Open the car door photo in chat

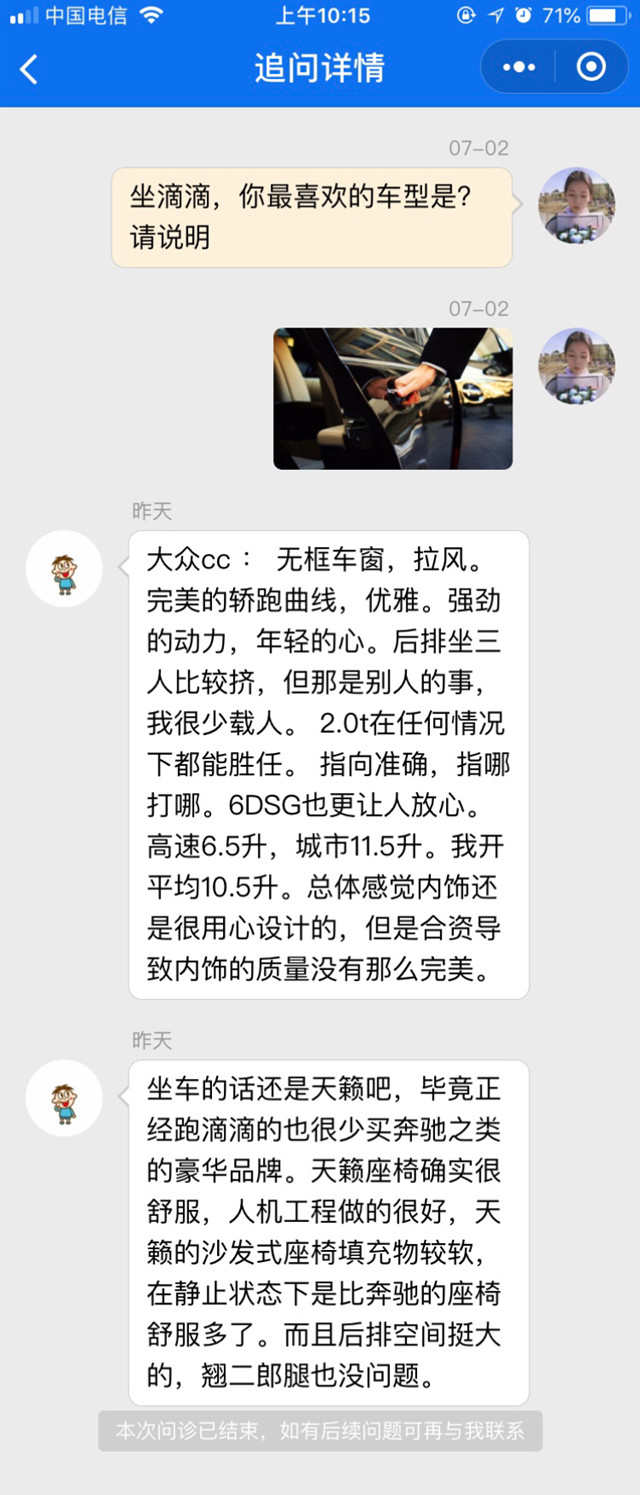392,398
